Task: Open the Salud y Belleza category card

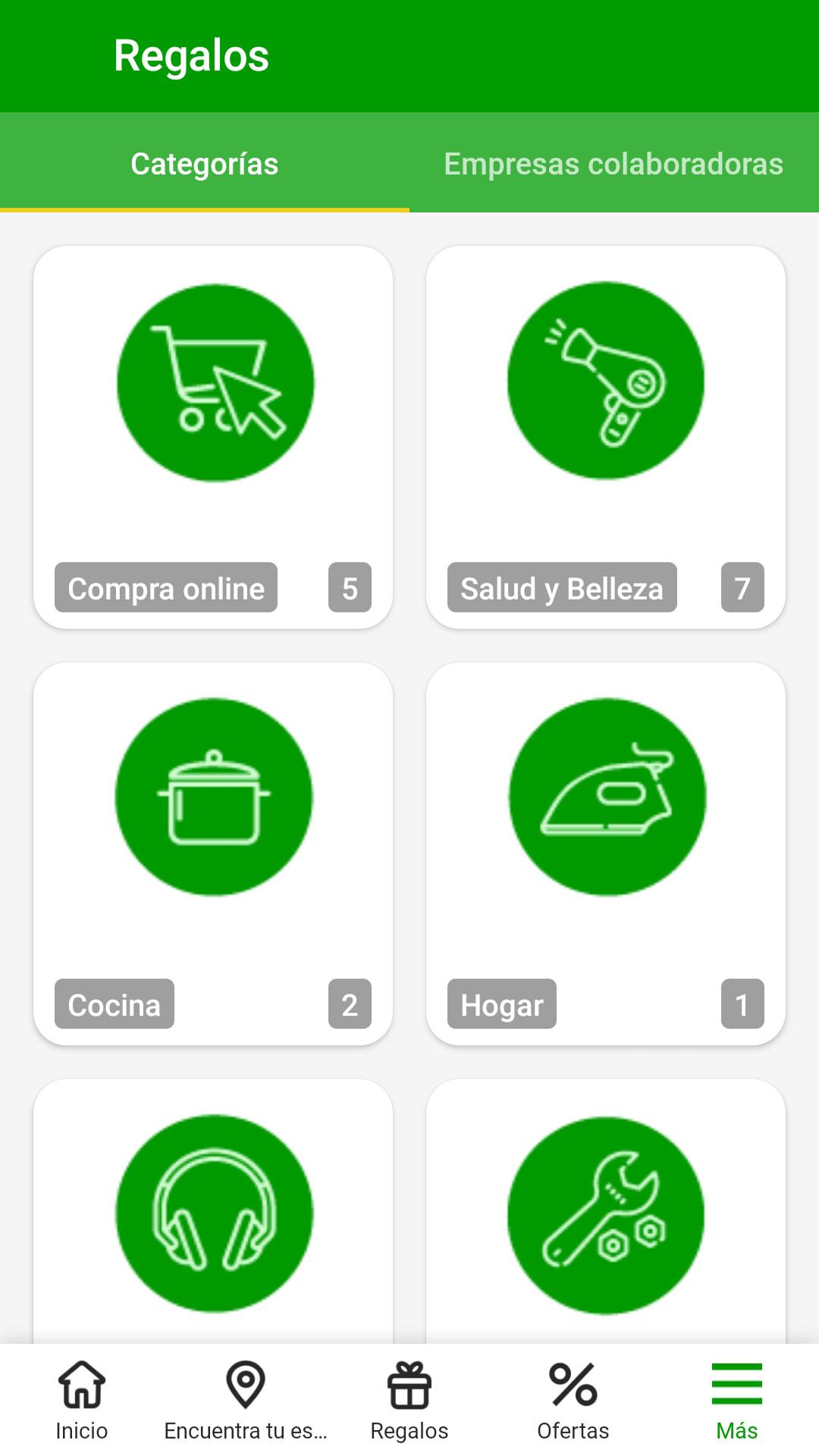Action: 606,437
